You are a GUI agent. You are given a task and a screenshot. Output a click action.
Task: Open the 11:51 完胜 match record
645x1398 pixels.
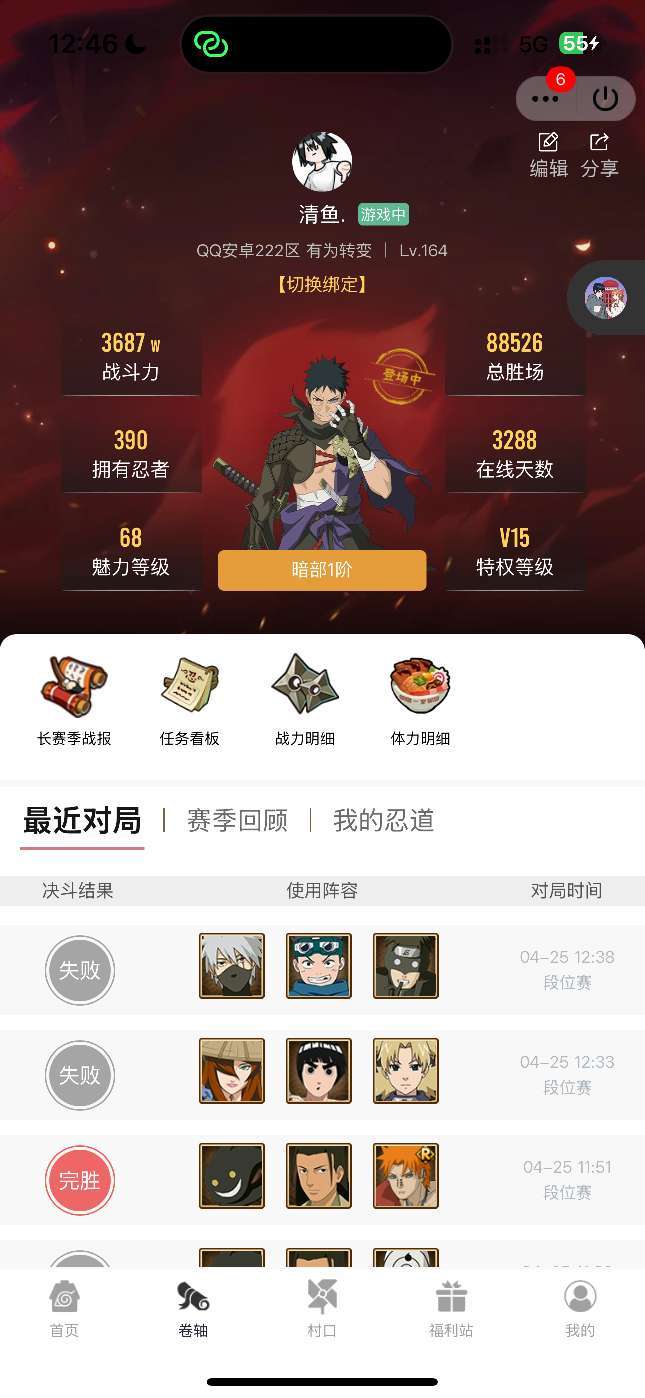322,1179
